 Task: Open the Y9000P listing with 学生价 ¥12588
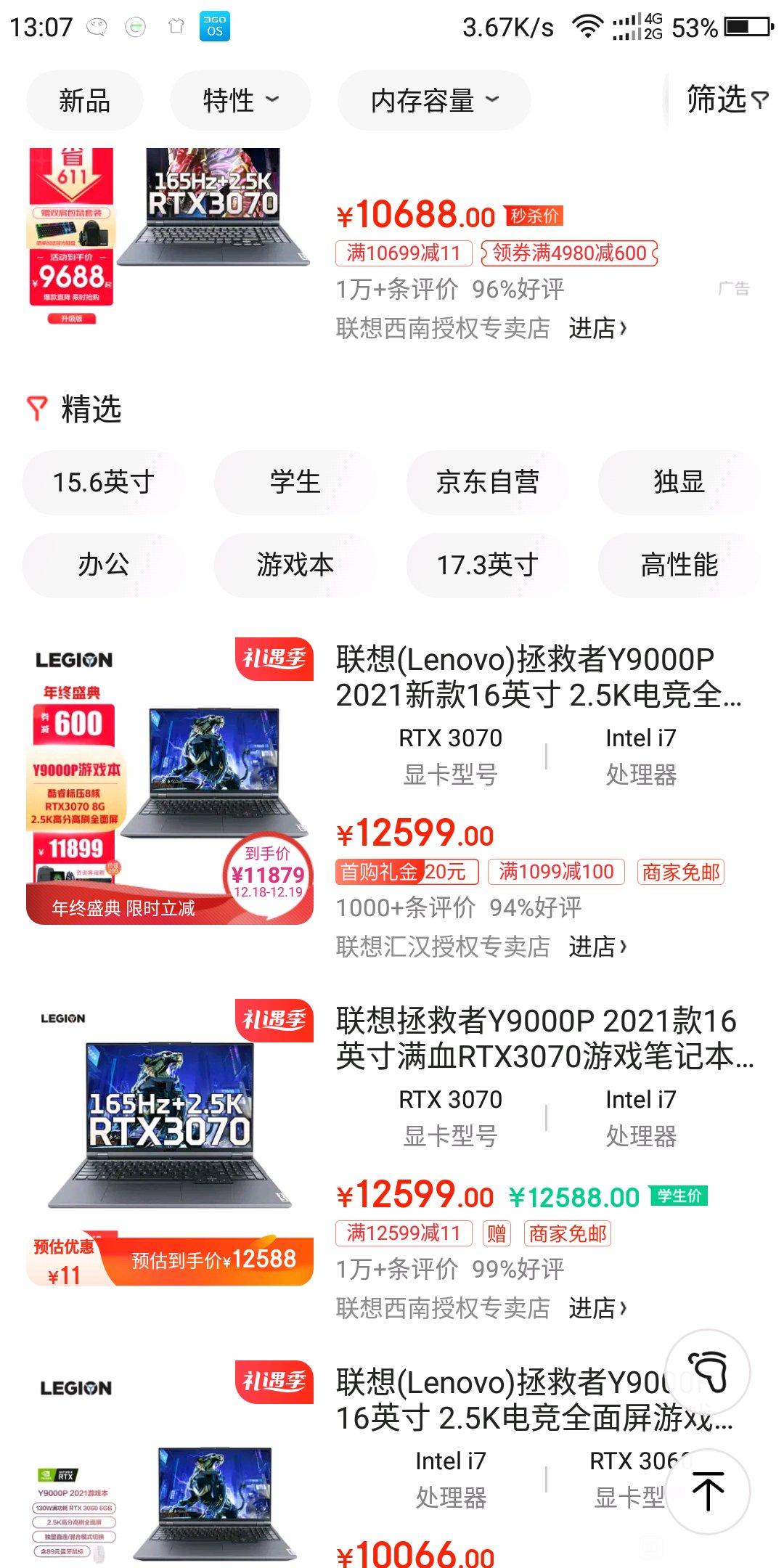click(x=392, y=1159)
